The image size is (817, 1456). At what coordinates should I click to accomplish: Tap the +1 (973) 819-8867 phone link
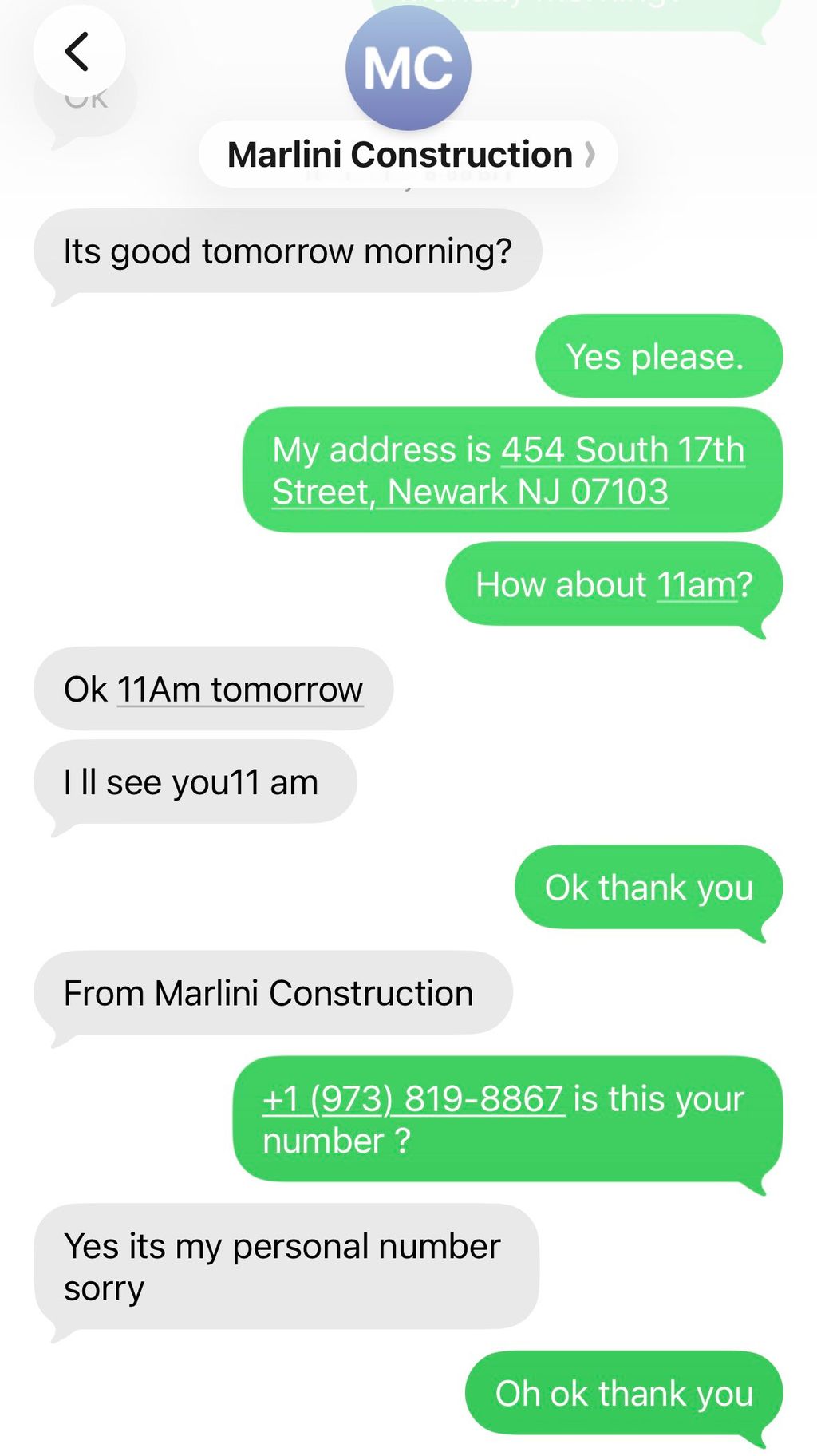tap(413, 1099)
